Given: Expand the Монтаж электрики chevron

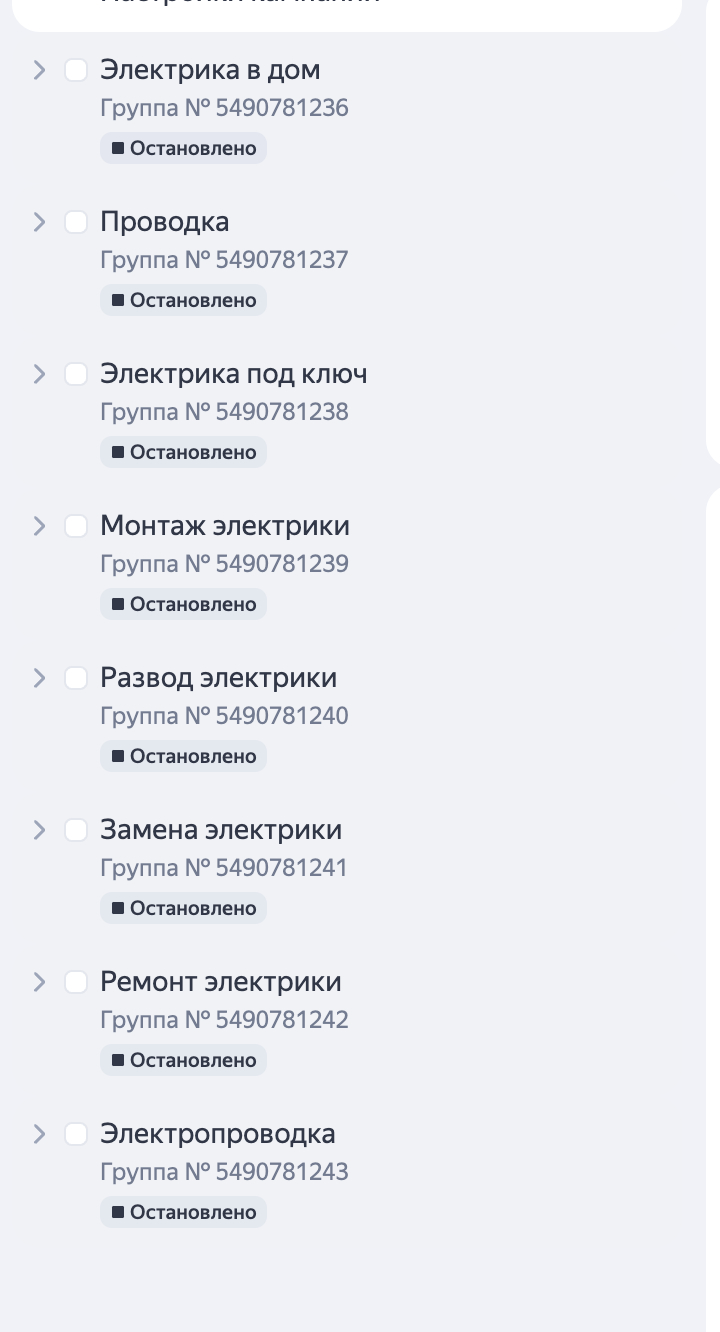Looking at the screenshot, I should [x=40, y=526].
